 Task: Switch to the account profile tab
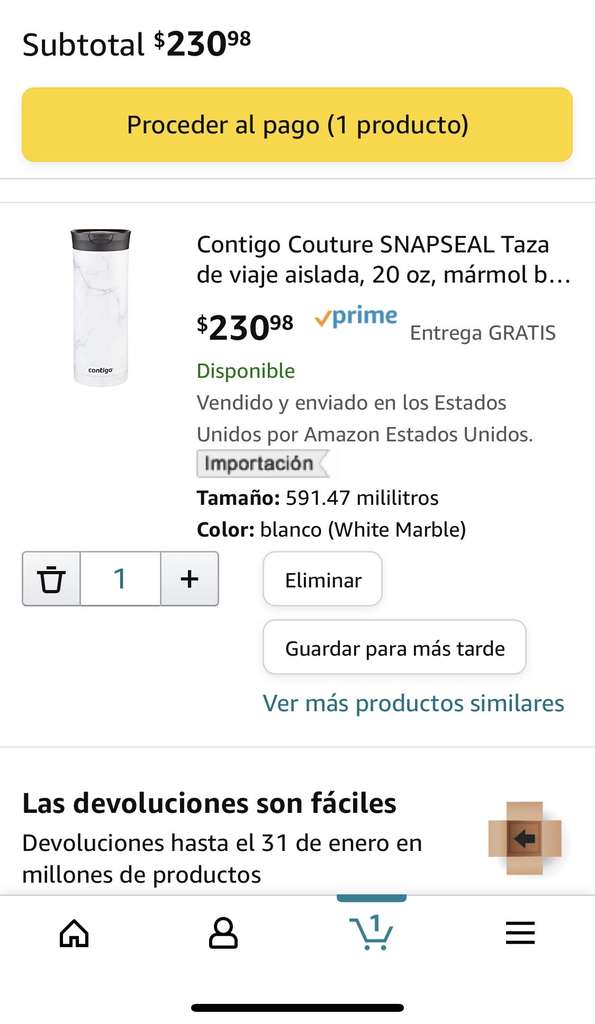223,933
